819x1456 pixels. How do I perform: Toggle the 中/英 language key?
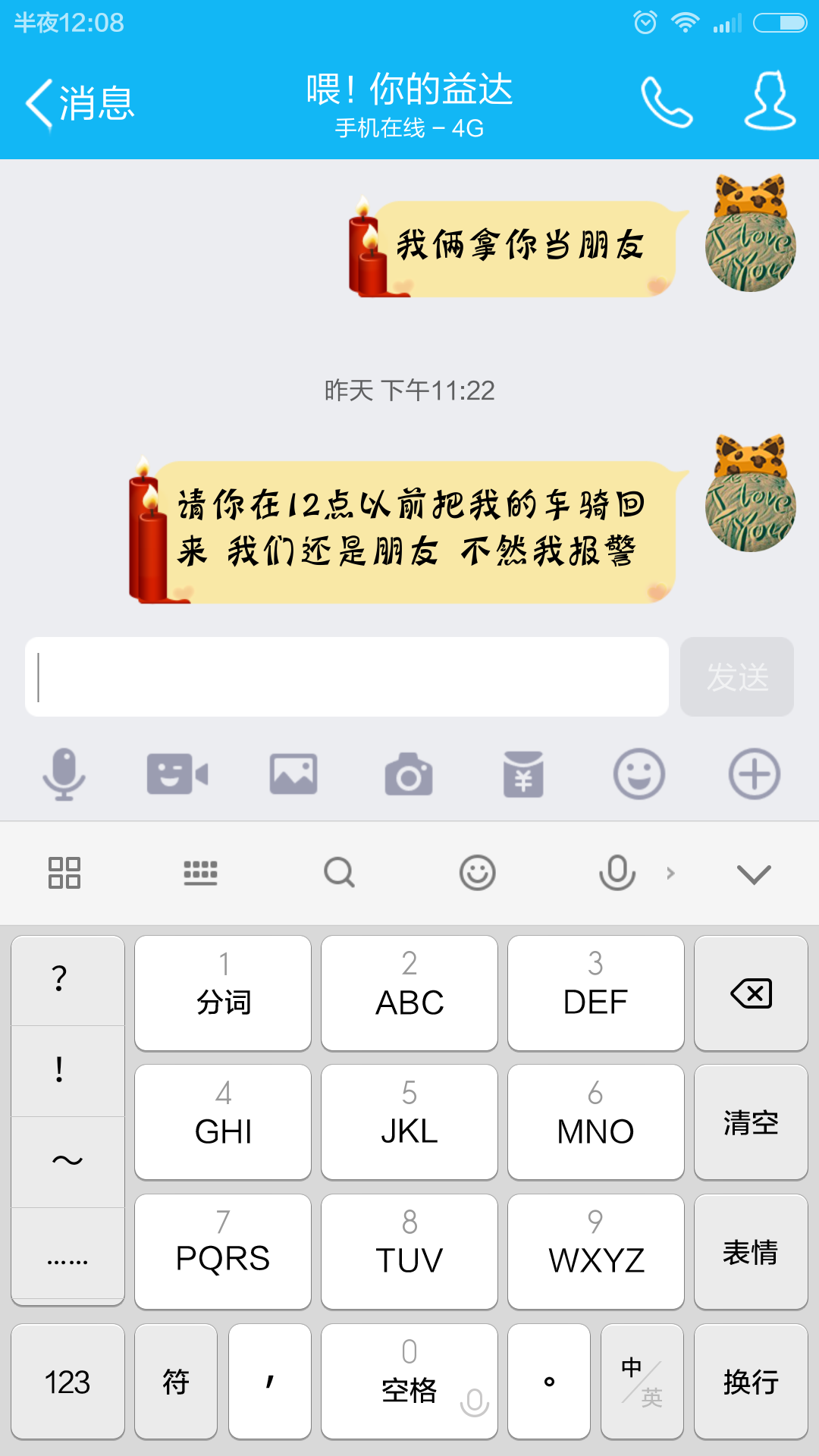(642, 1382)
